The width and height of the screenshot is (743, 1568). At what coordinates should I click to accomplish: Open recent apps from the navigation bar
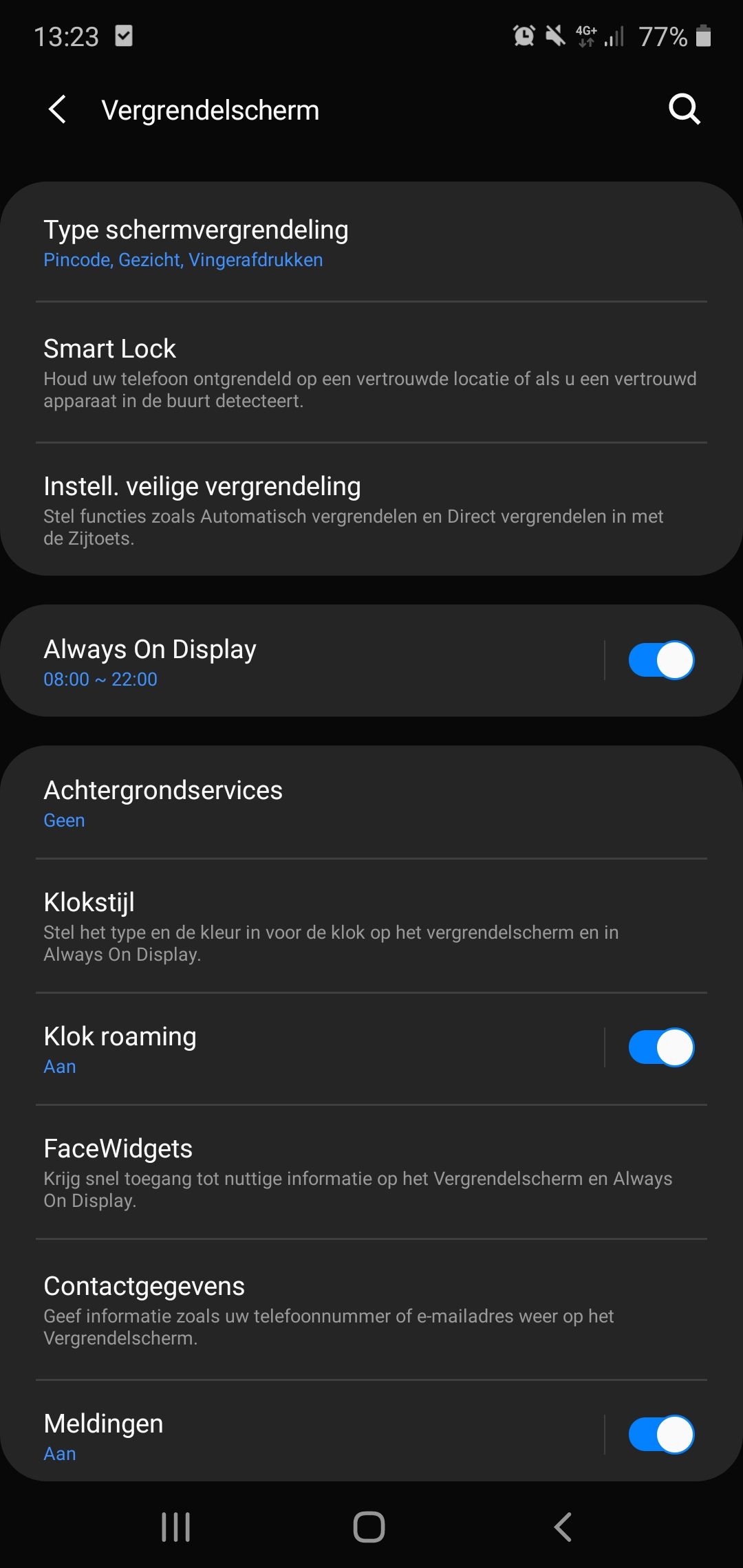175,1527
